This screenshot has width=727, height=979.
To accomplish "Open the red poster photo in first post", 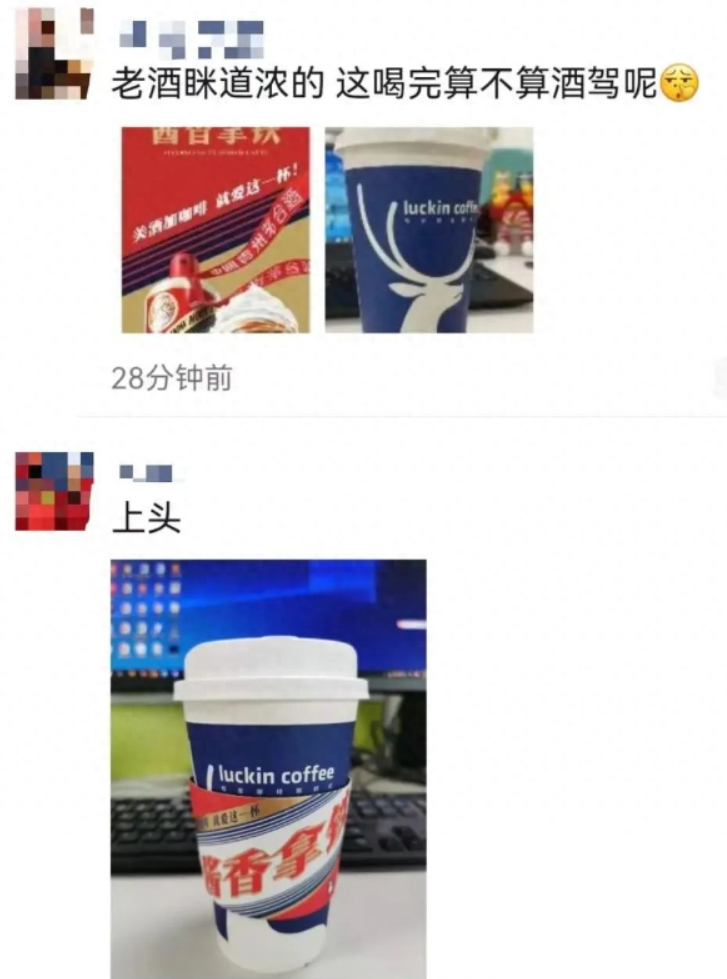I will [216, 230].
